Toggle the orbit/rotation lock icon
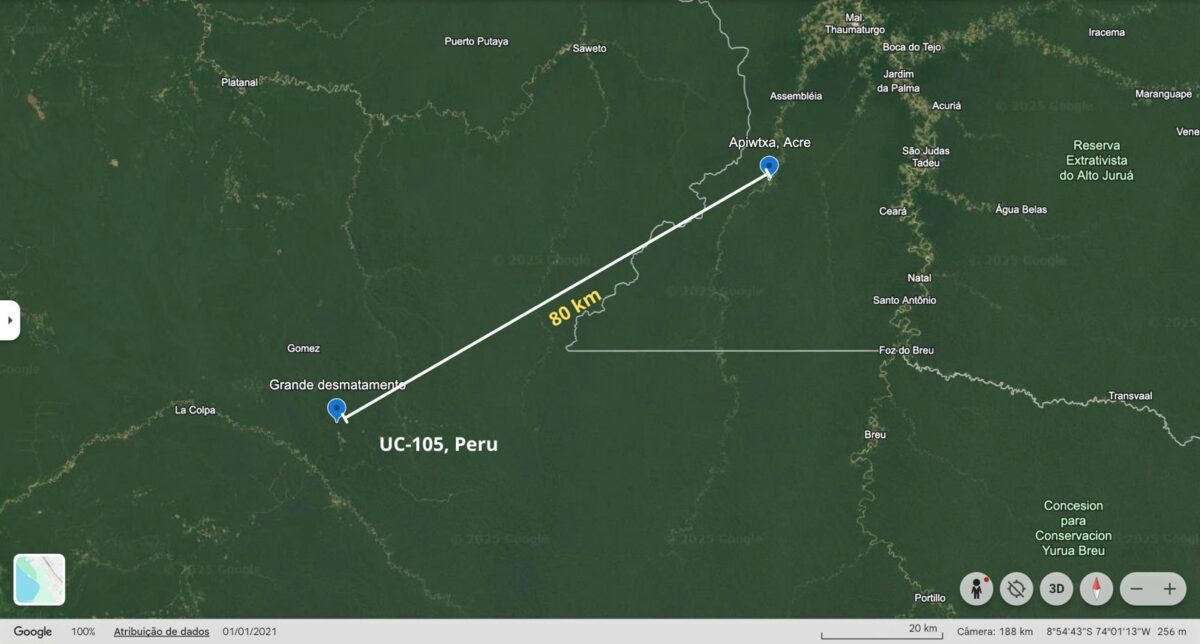This screenshot has width=1200, height=644. 1016,589
